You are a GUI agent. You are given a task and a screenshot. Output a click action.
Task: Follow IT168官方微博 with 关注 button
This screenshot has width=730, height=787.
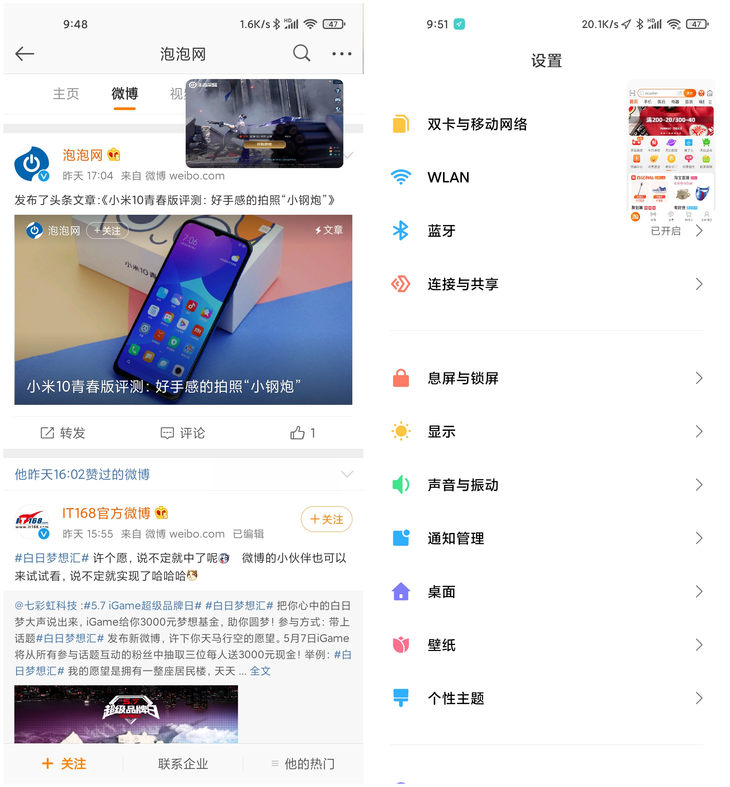point(326,519)
